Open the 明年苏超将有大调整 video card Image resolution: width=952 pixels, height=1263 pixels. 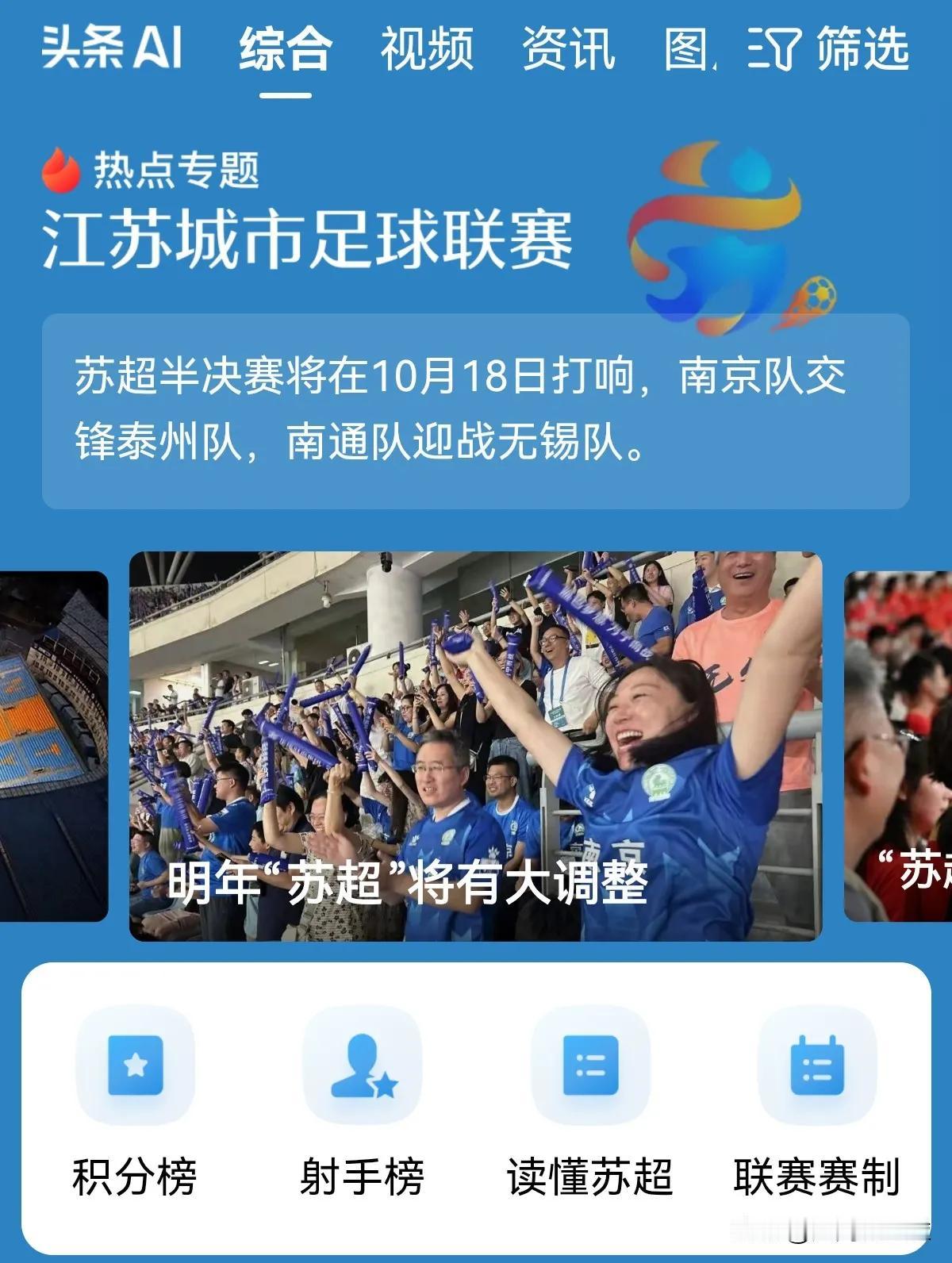coord(475,746)
